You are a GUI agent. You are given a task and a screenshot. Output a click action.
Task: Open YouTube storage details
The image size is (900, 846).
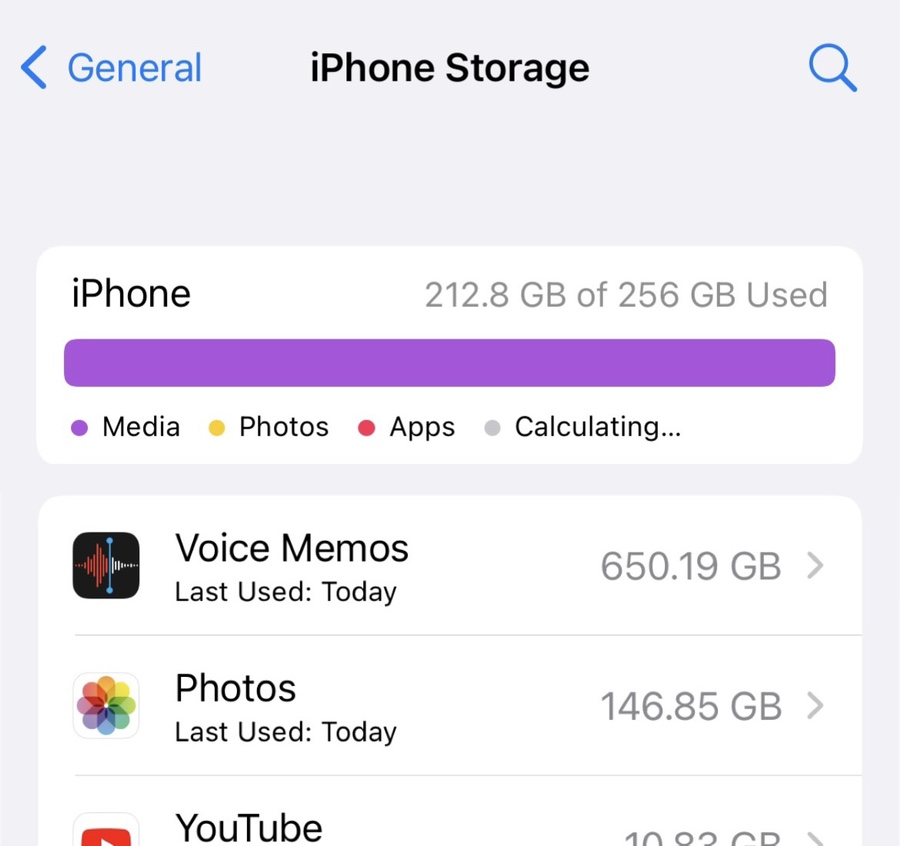(450, 826)
